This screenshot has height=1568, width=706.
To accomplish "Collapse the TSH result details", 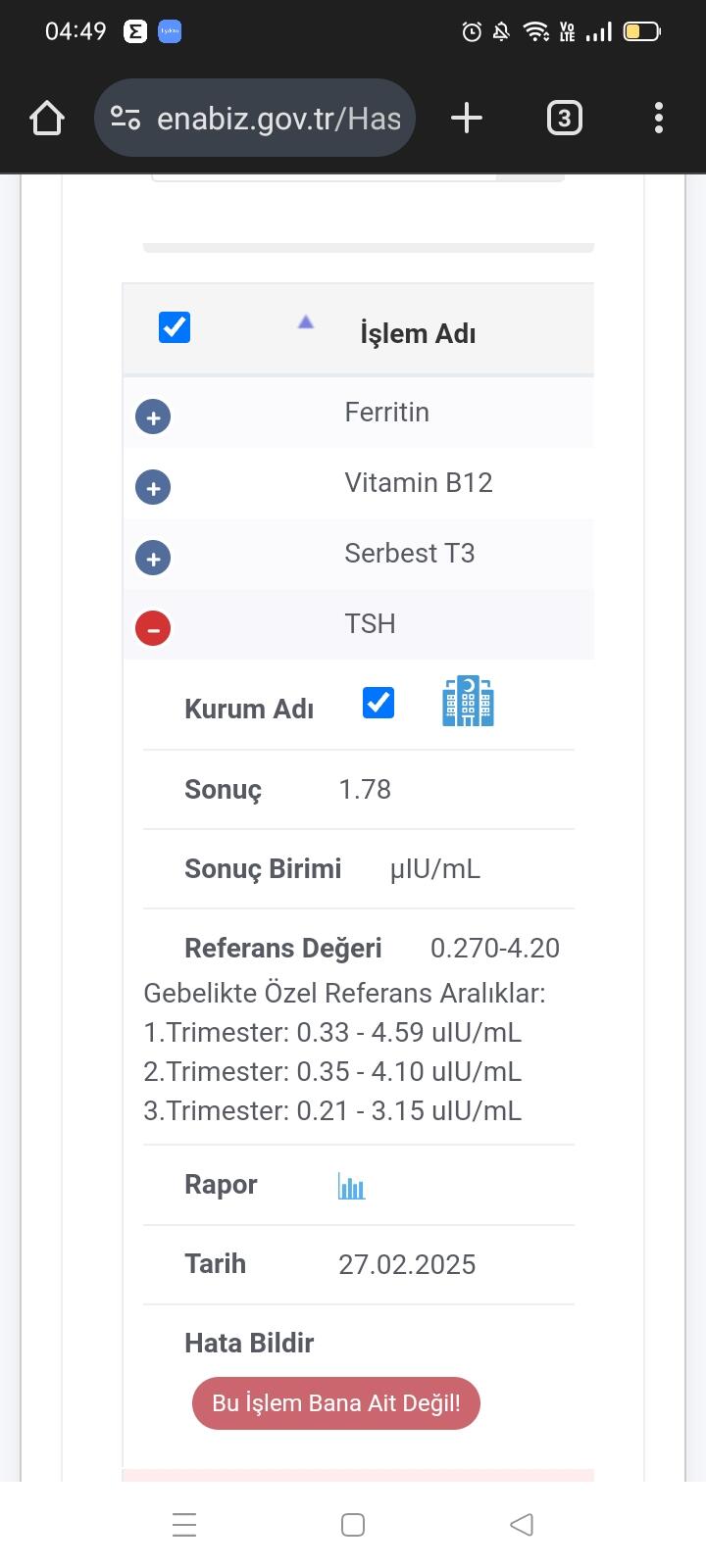I will click(153, 628).
